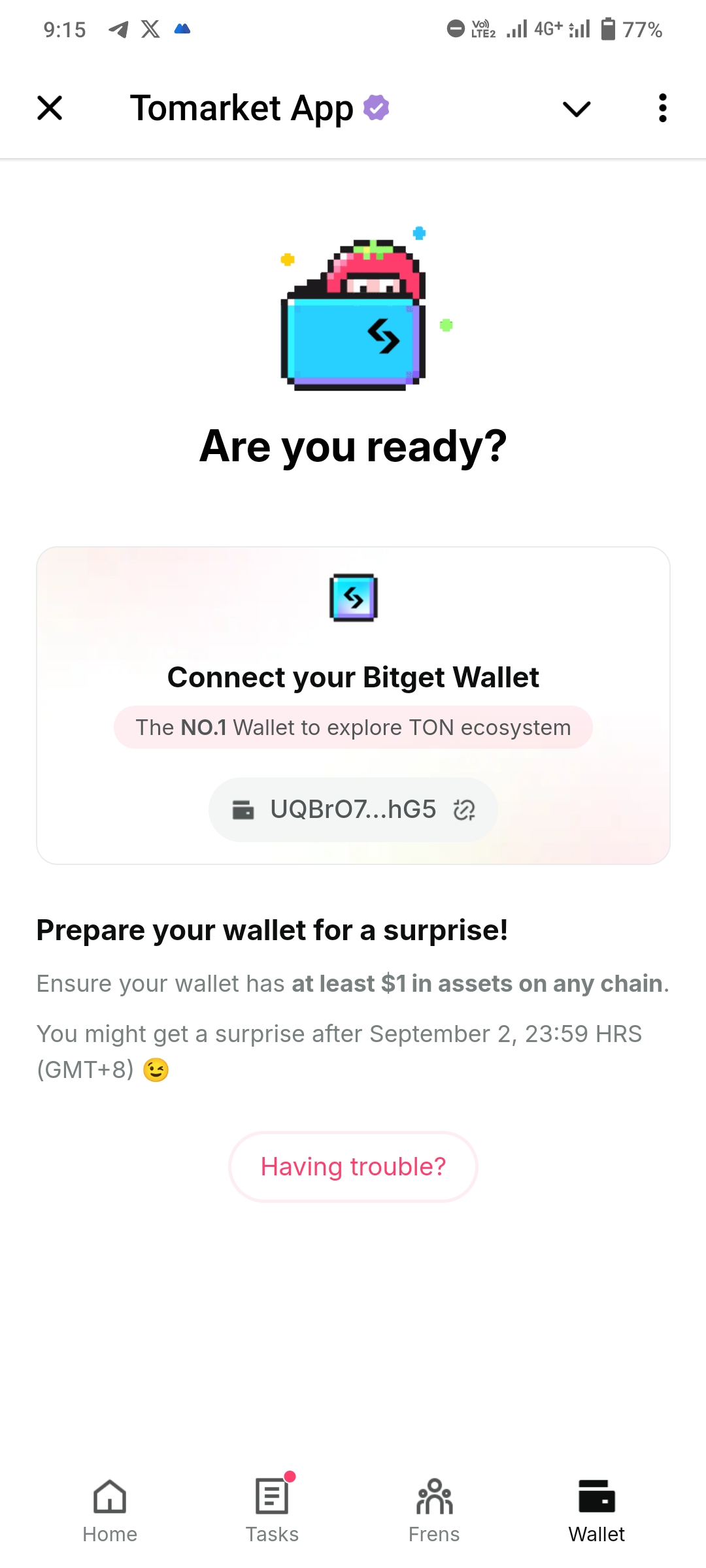Close the Tomarket App mini app
Image resolution: width=706 pixels, height=1568 pixels.
(x=50, y=108)
